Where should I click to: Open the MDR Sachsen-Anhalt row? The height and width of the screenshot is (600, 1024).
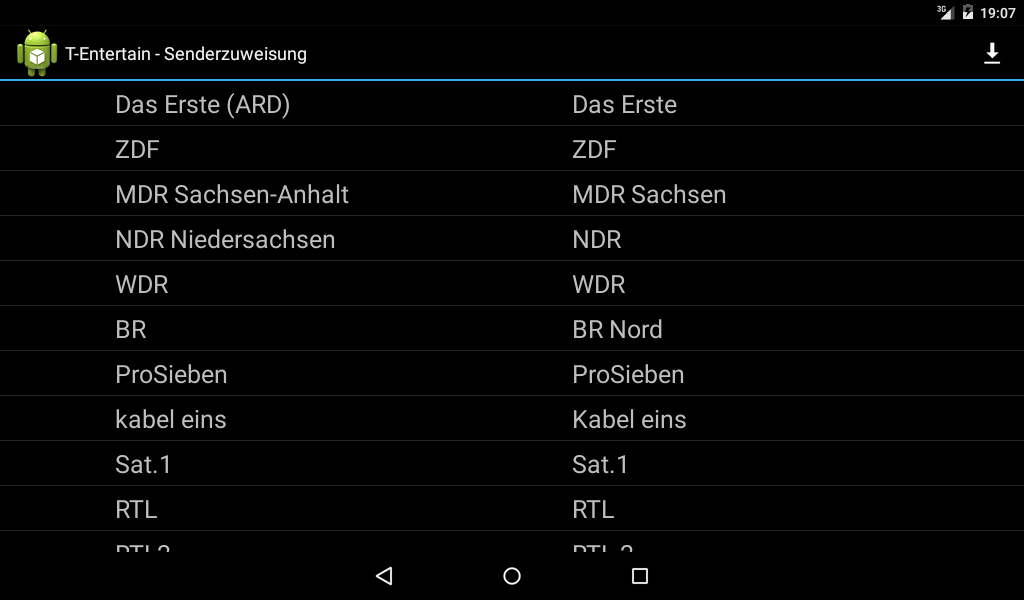pos(512,194)
